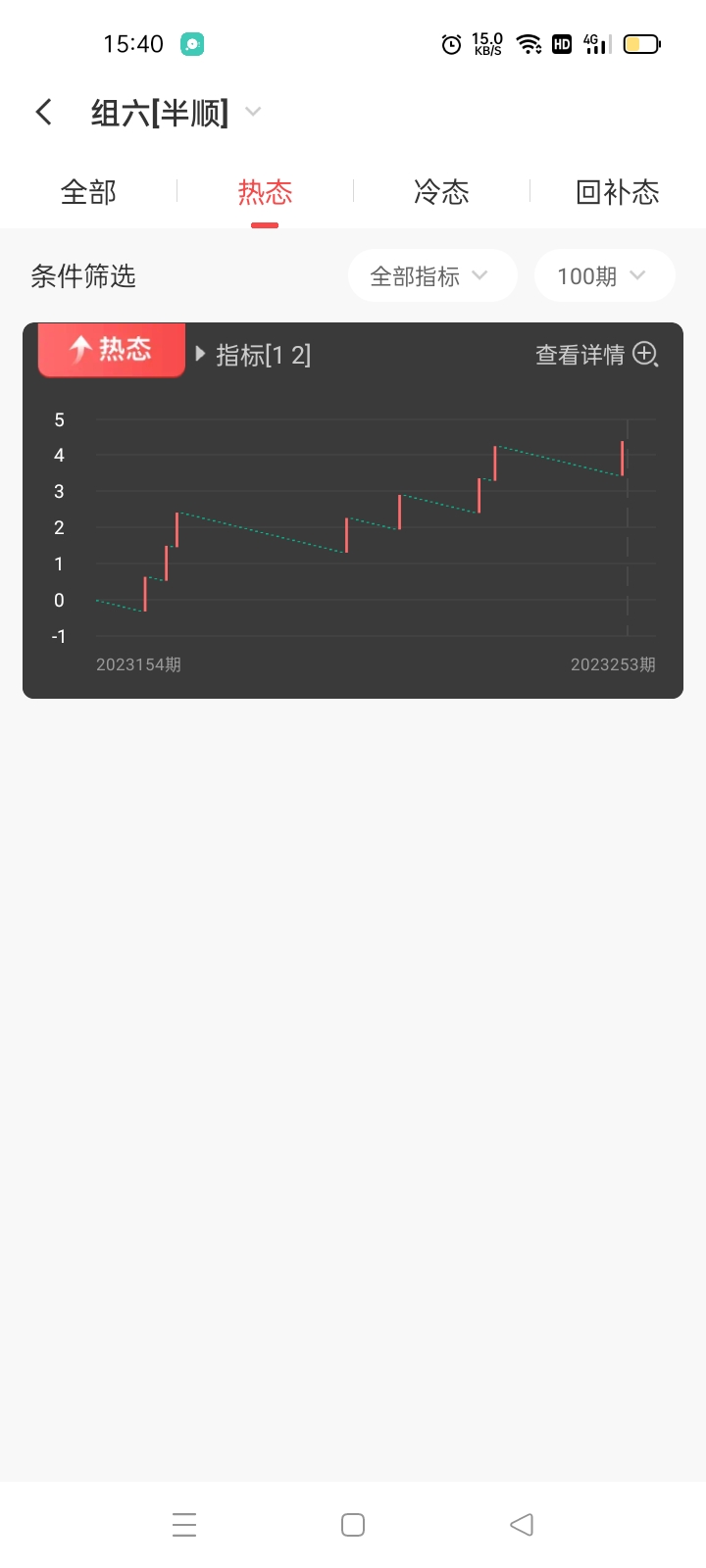Image resolution: width=706 pixels, height=1568 pixels.
Task: Switch to the 冷态 tab
Action: click(441, 192)
